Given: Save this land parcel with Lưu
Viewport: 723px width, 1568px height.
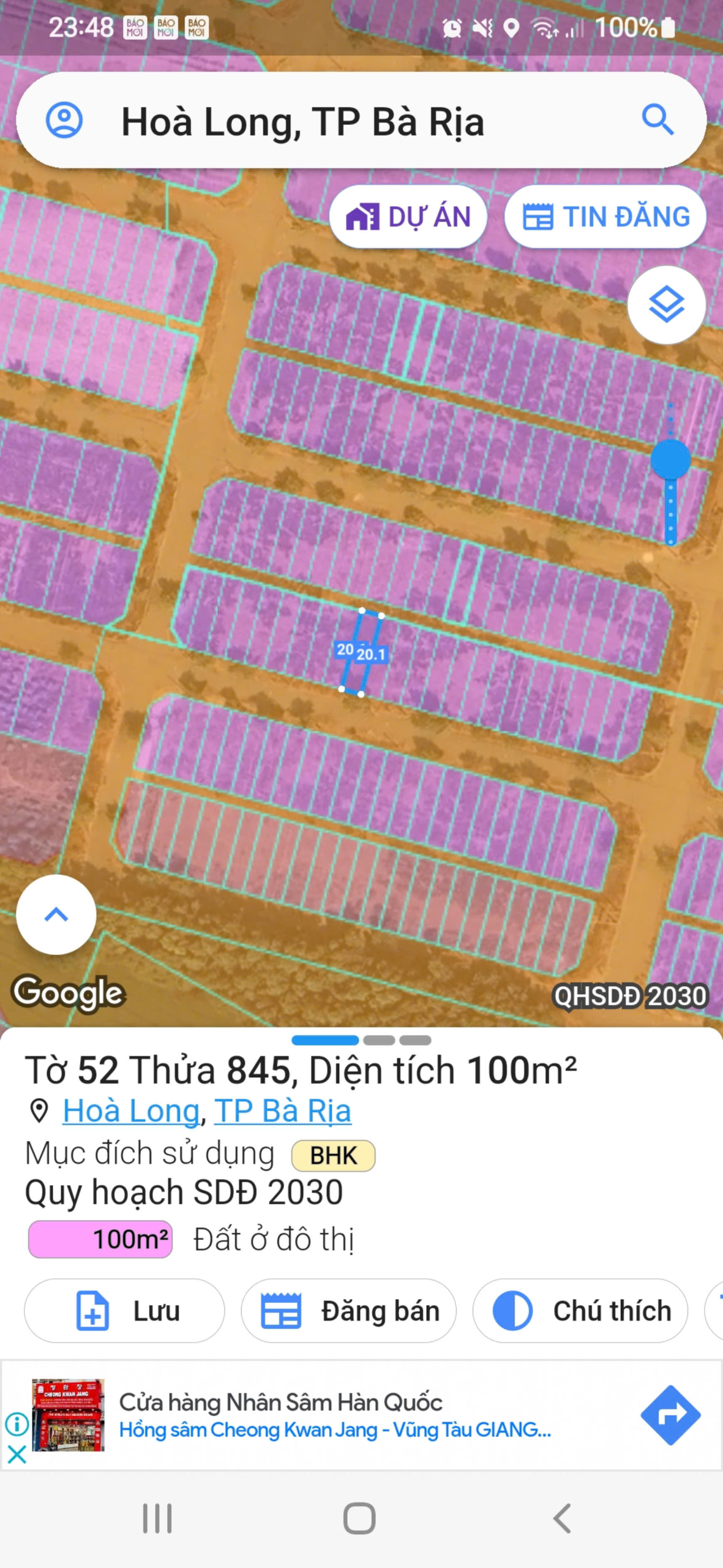Looking at the screenshot, I should pyautogui.click(x=124, y=1311).
